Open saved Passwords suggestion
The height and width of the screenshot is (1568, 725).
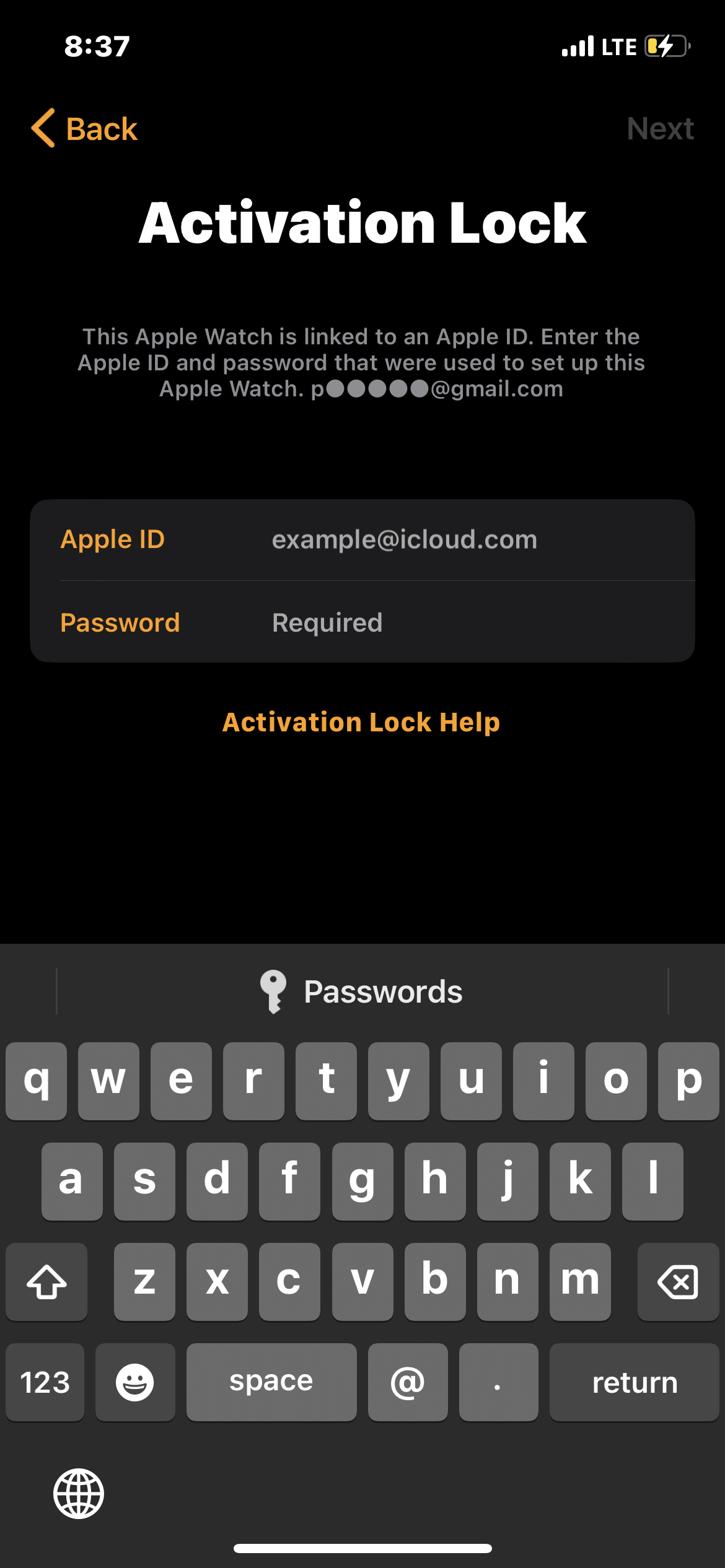click(362, 991)
